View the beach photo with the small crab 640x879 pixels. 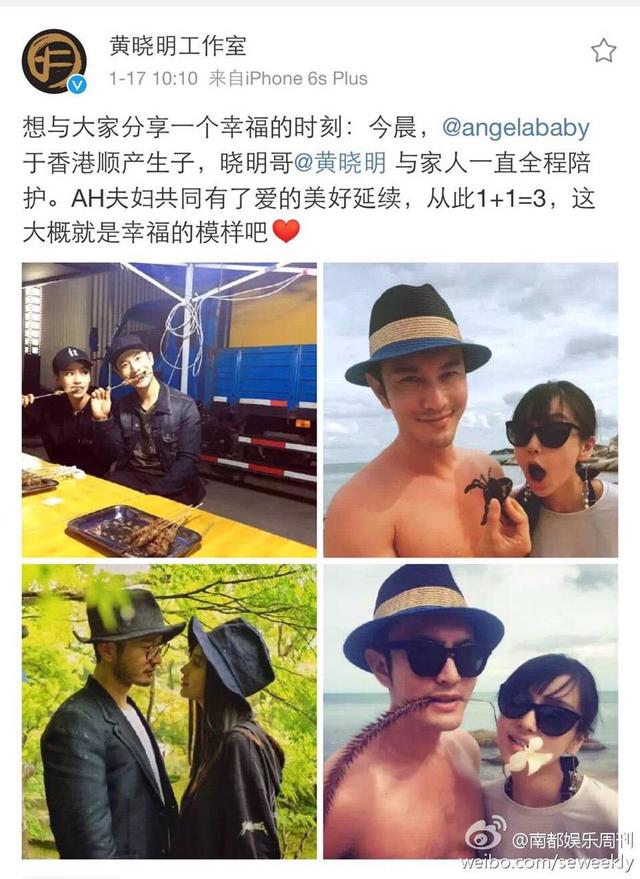470,410
